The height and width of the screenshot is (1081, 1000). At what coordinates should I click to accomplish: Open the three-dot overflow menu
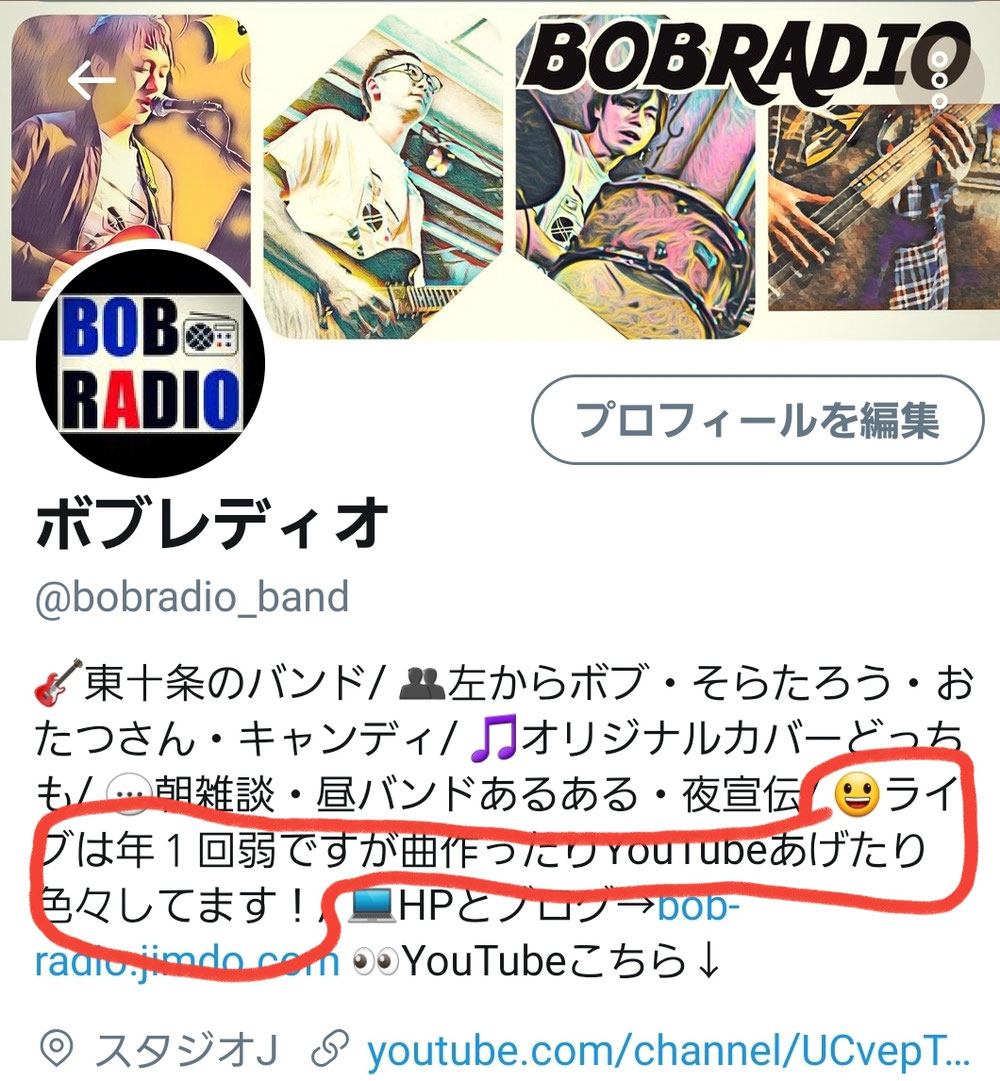click(939, 78)
